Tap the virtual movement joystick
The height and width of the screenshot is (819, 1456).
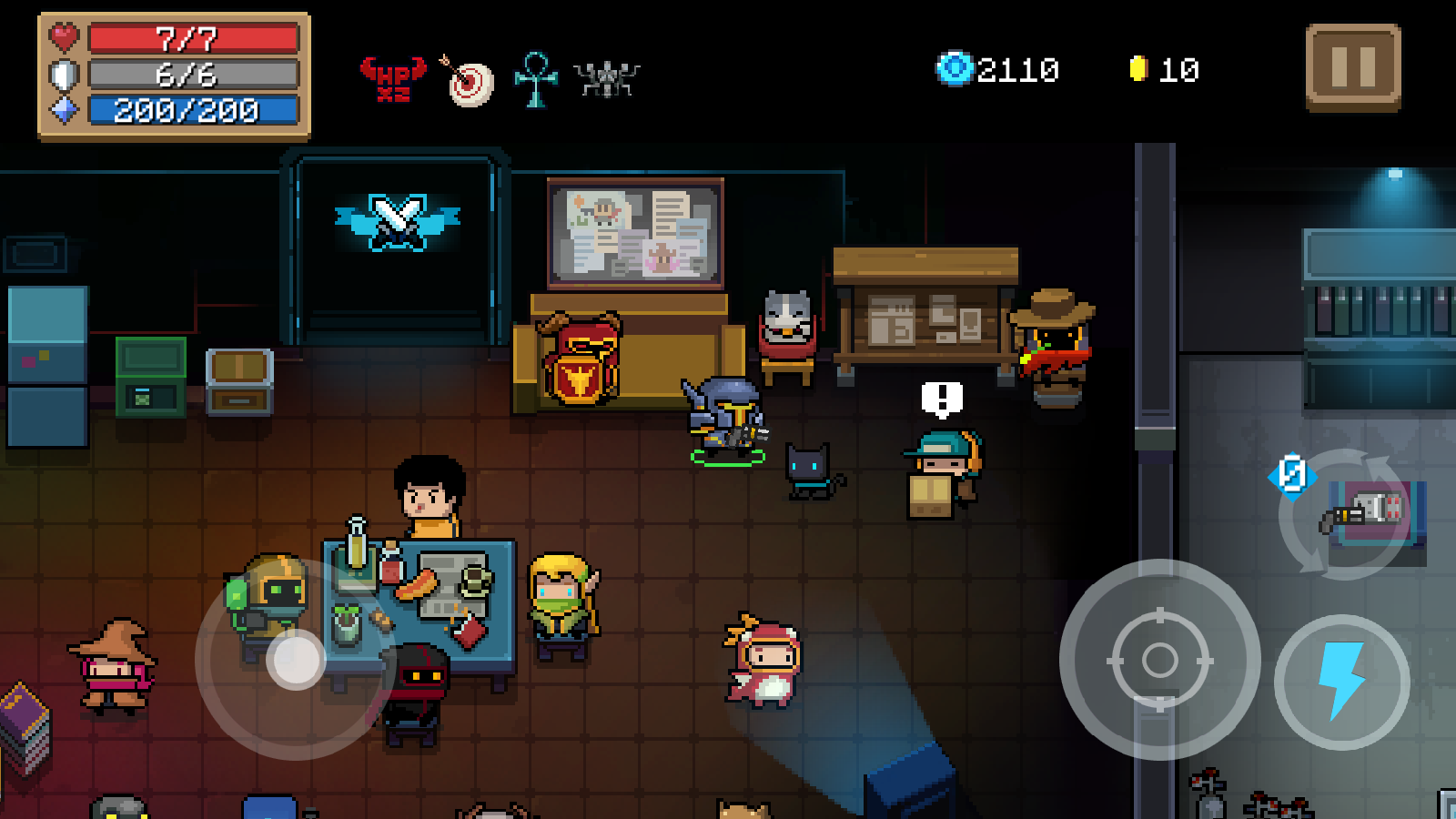[296, 660]
